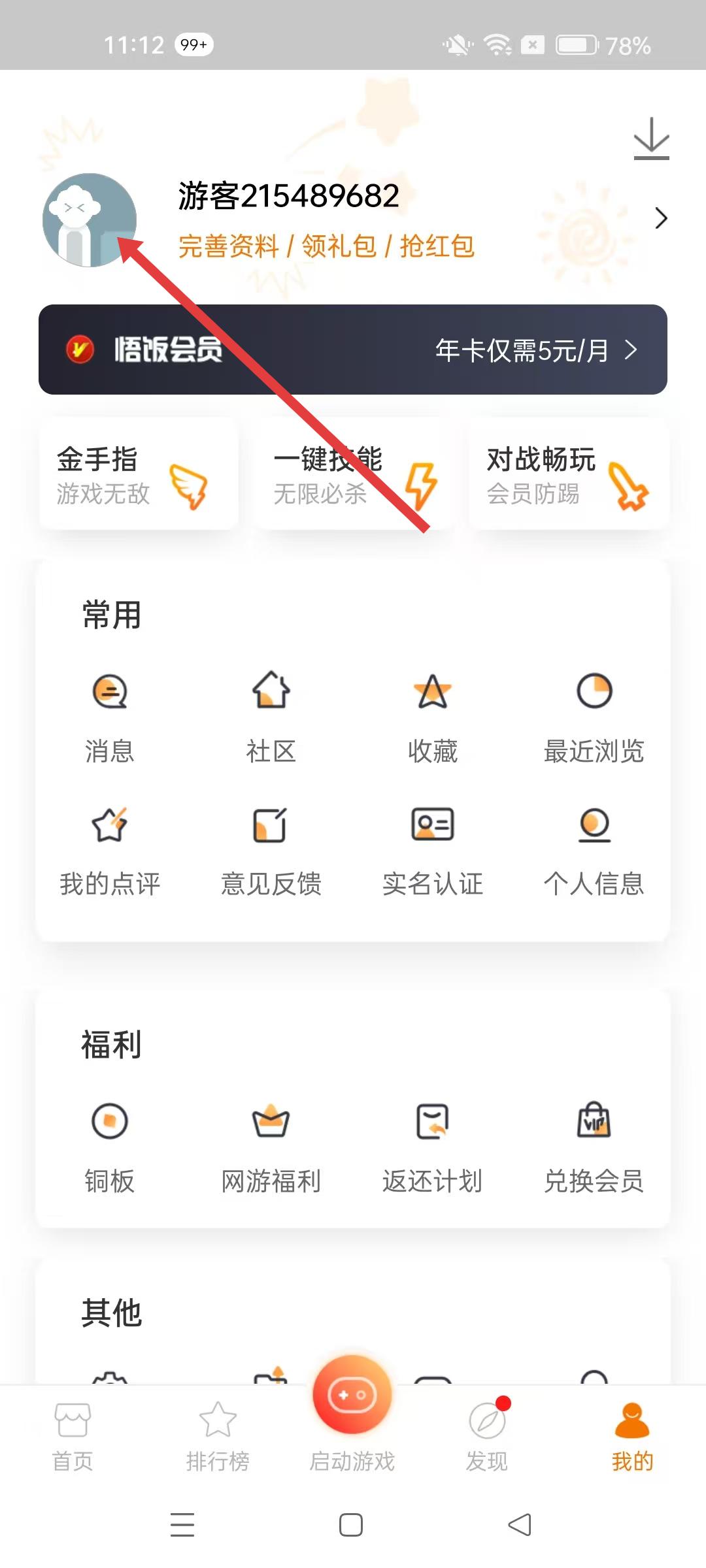The height and width of the screenshot is (1568, 706).
Task: Open the 对战畅玩 card
Action: coord(568,475)
